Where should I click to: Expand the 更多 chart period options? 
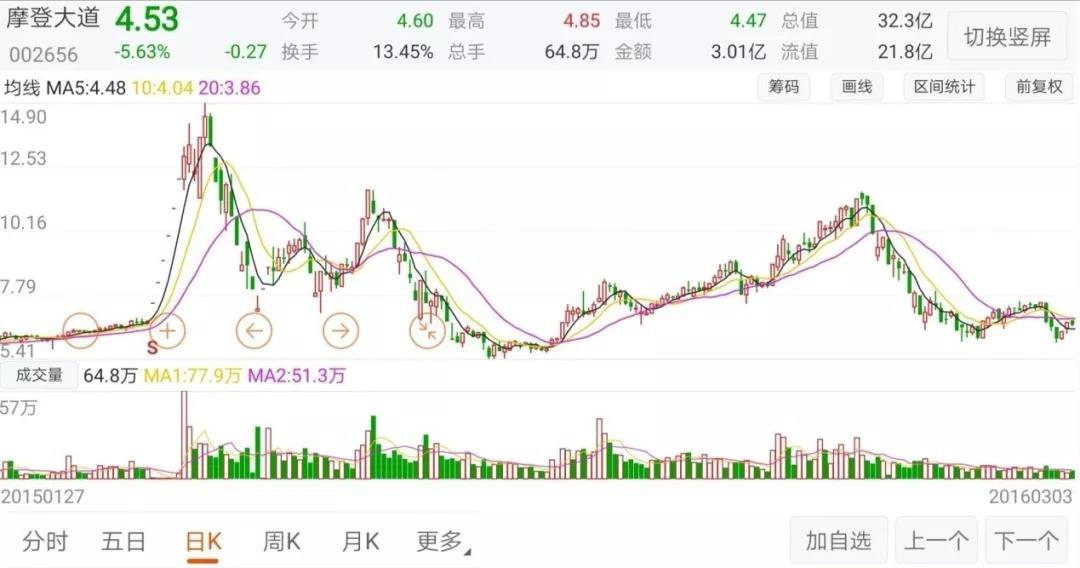[x=441, y=542]
